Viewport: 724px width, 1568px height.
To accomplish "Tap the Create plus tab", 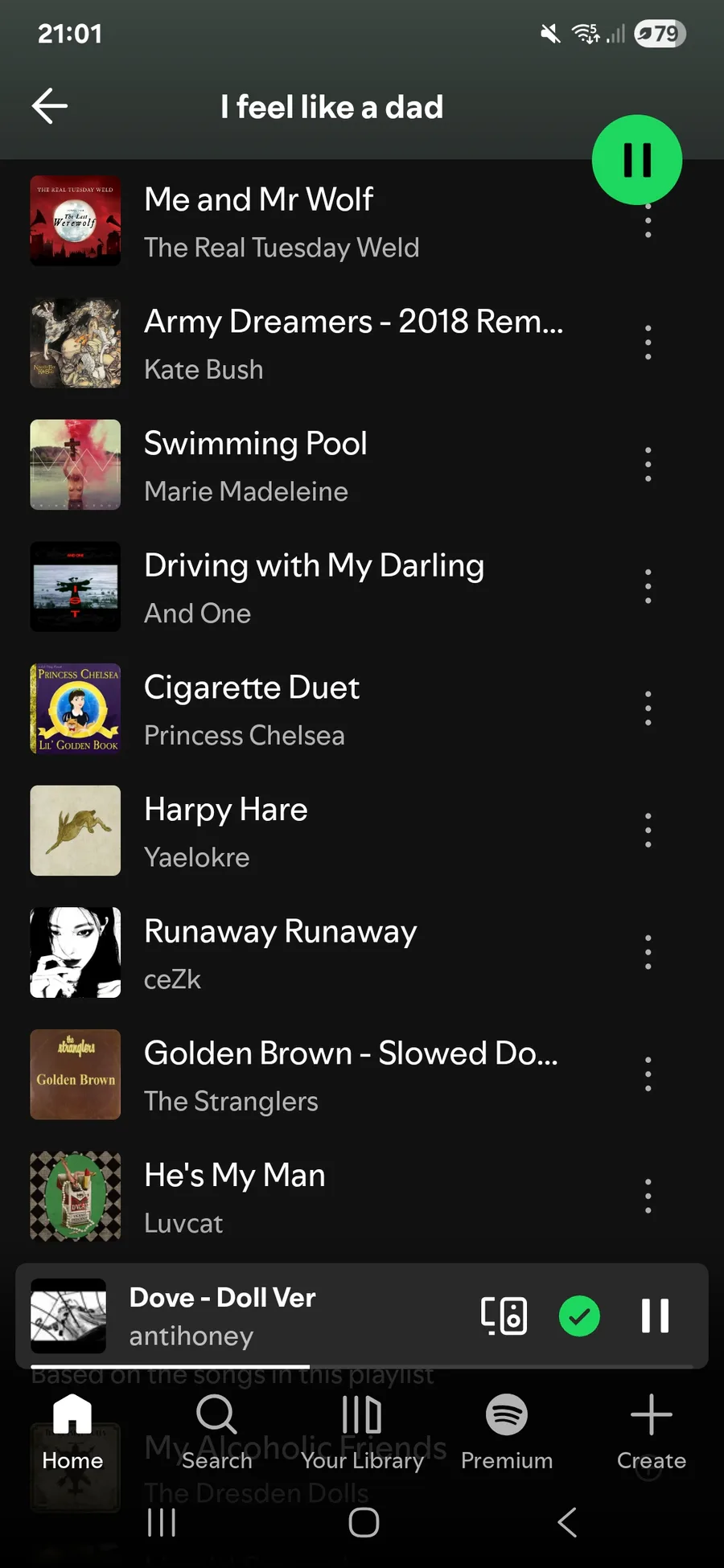I will pyautogui.click(x=652, y=1433).
